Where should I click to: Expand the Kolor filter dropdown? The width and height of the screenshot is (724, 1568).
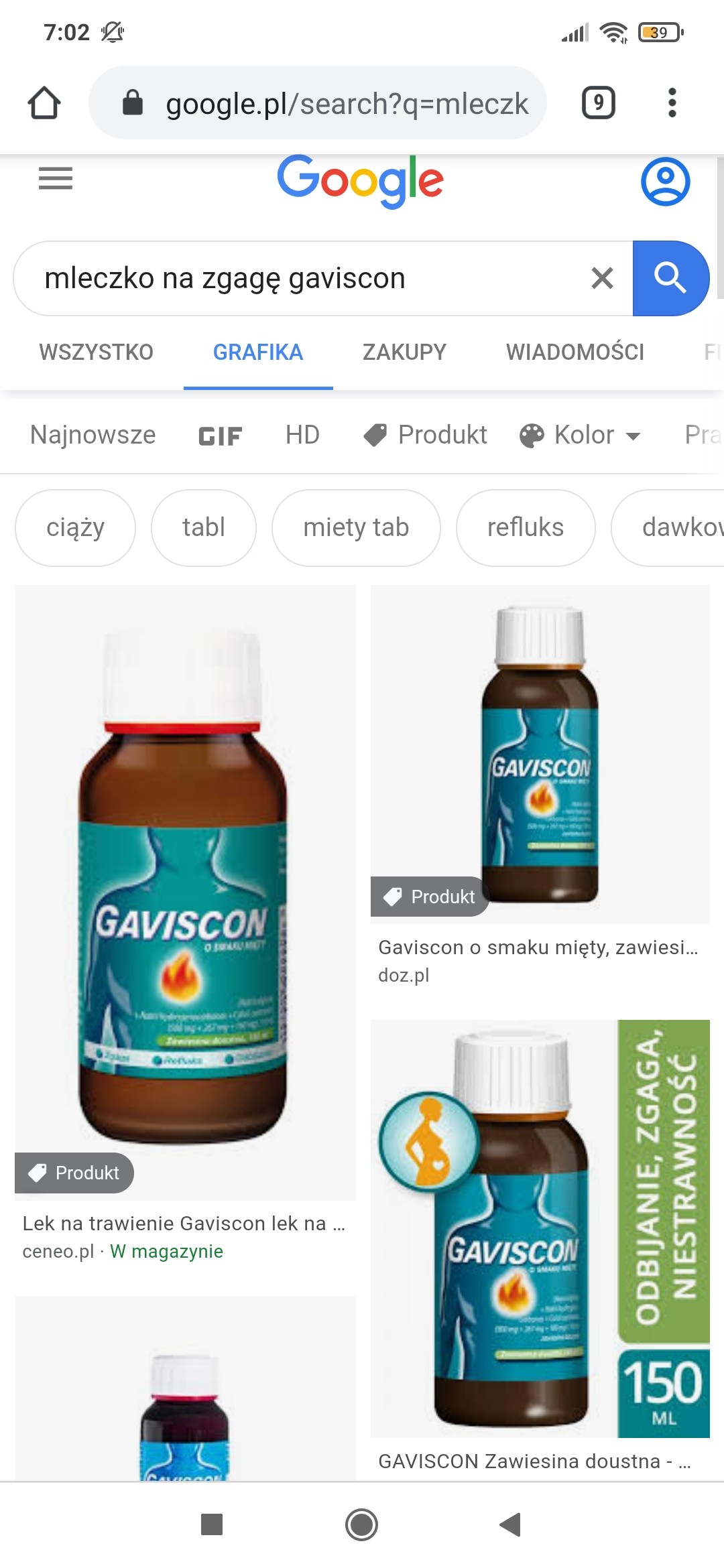click(x=581, y=435)
